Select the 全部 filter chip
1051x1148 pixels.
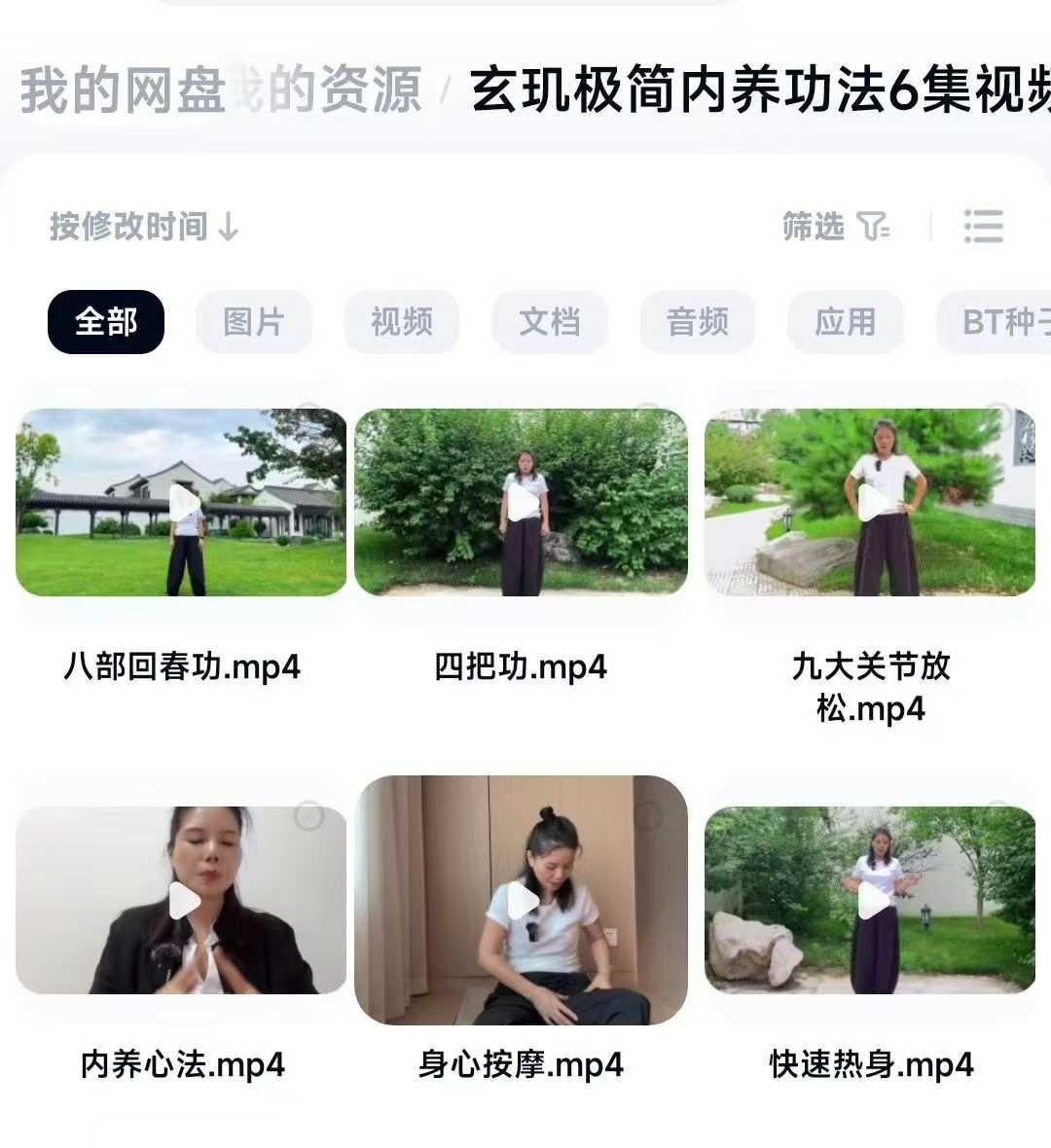coord(106,322)
